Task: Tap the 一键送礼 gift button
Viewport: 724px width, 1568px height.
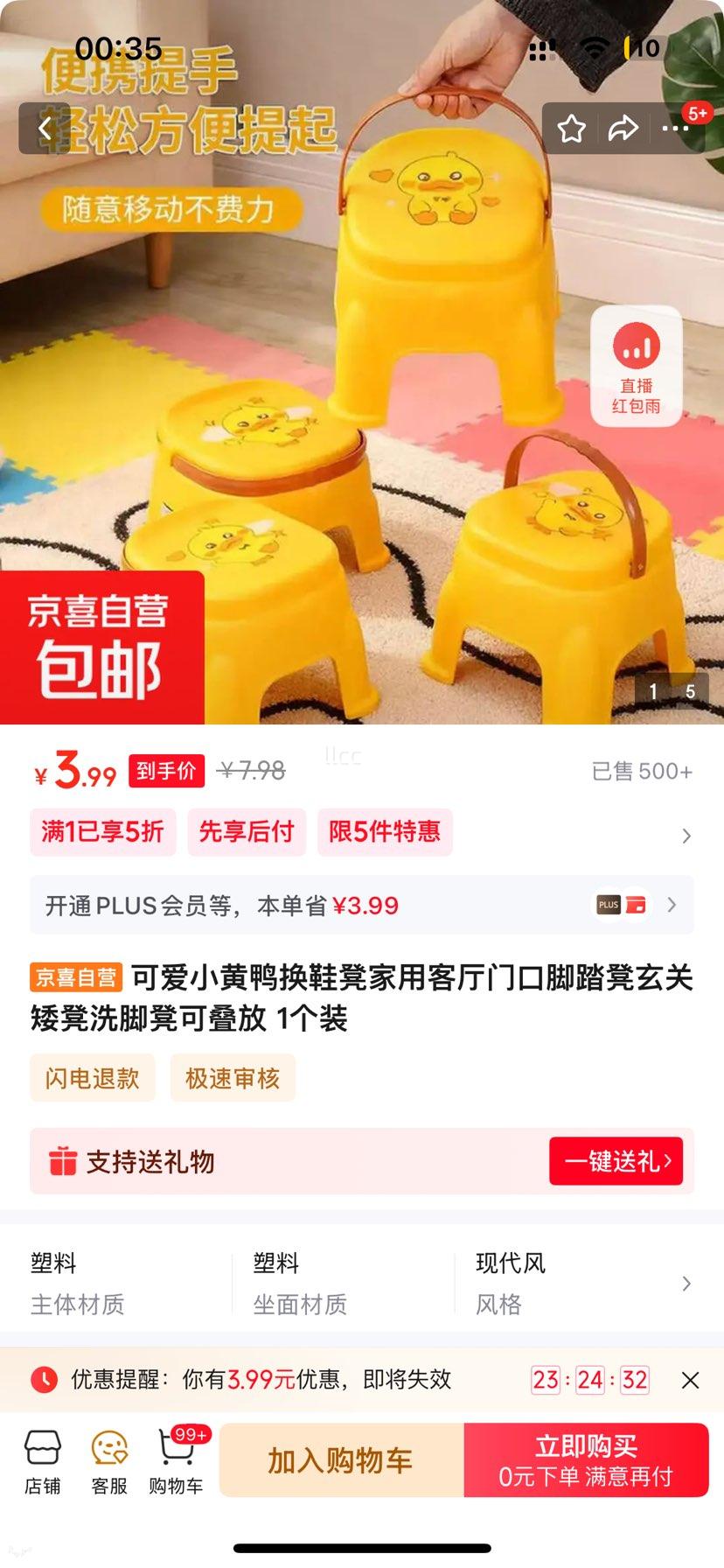Action: [616, 1161]
